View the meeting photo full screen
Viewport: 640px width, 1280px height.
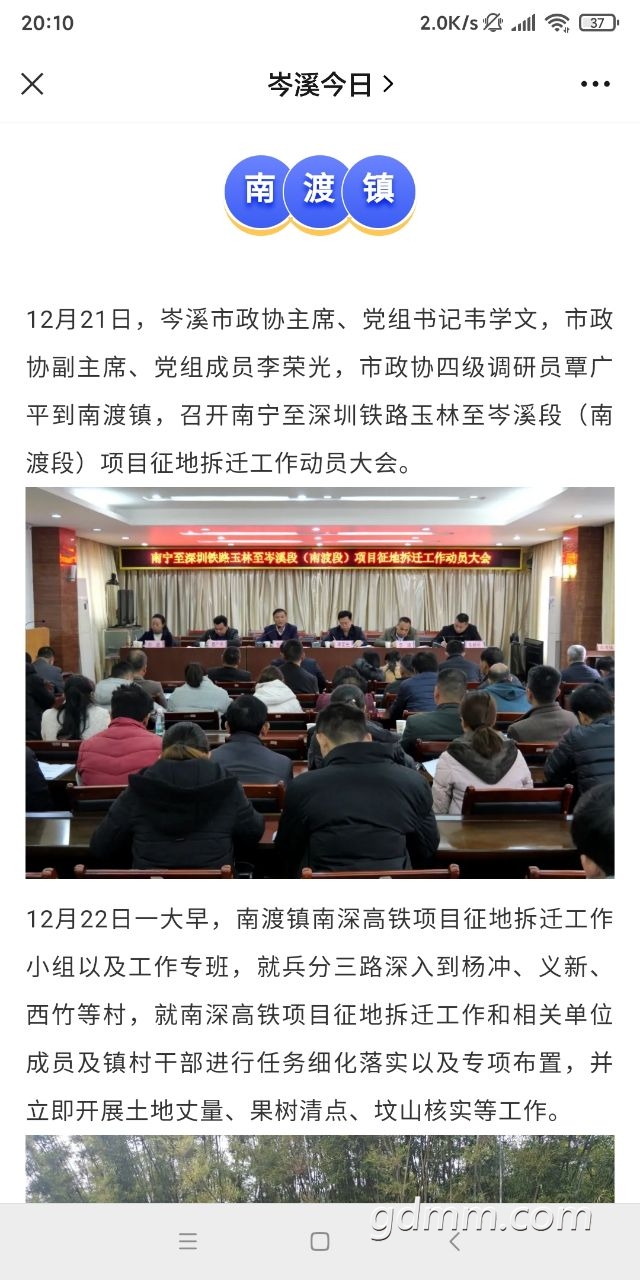(x=320, y=682)
